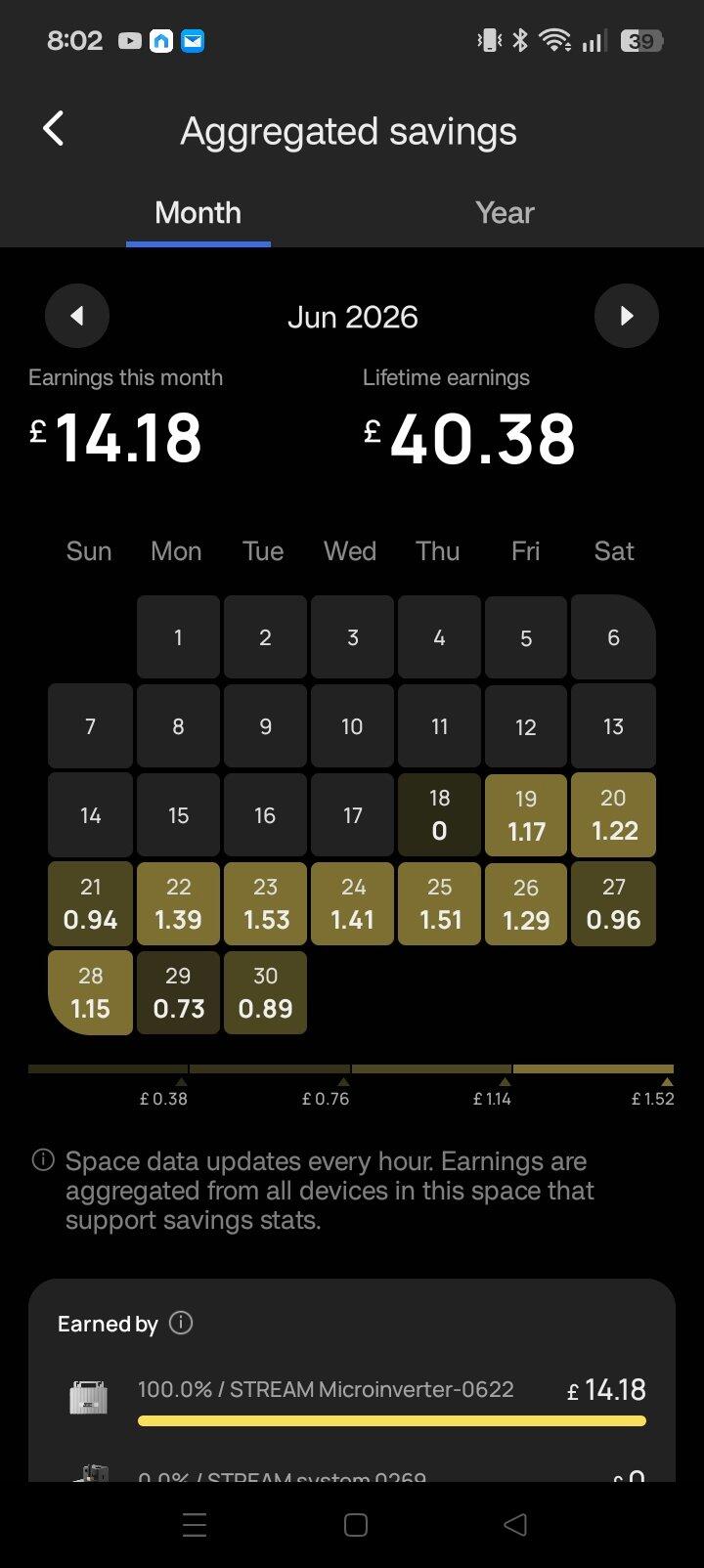
Task: Select June 18 showing 0 earnings
Action: point(439,815)
